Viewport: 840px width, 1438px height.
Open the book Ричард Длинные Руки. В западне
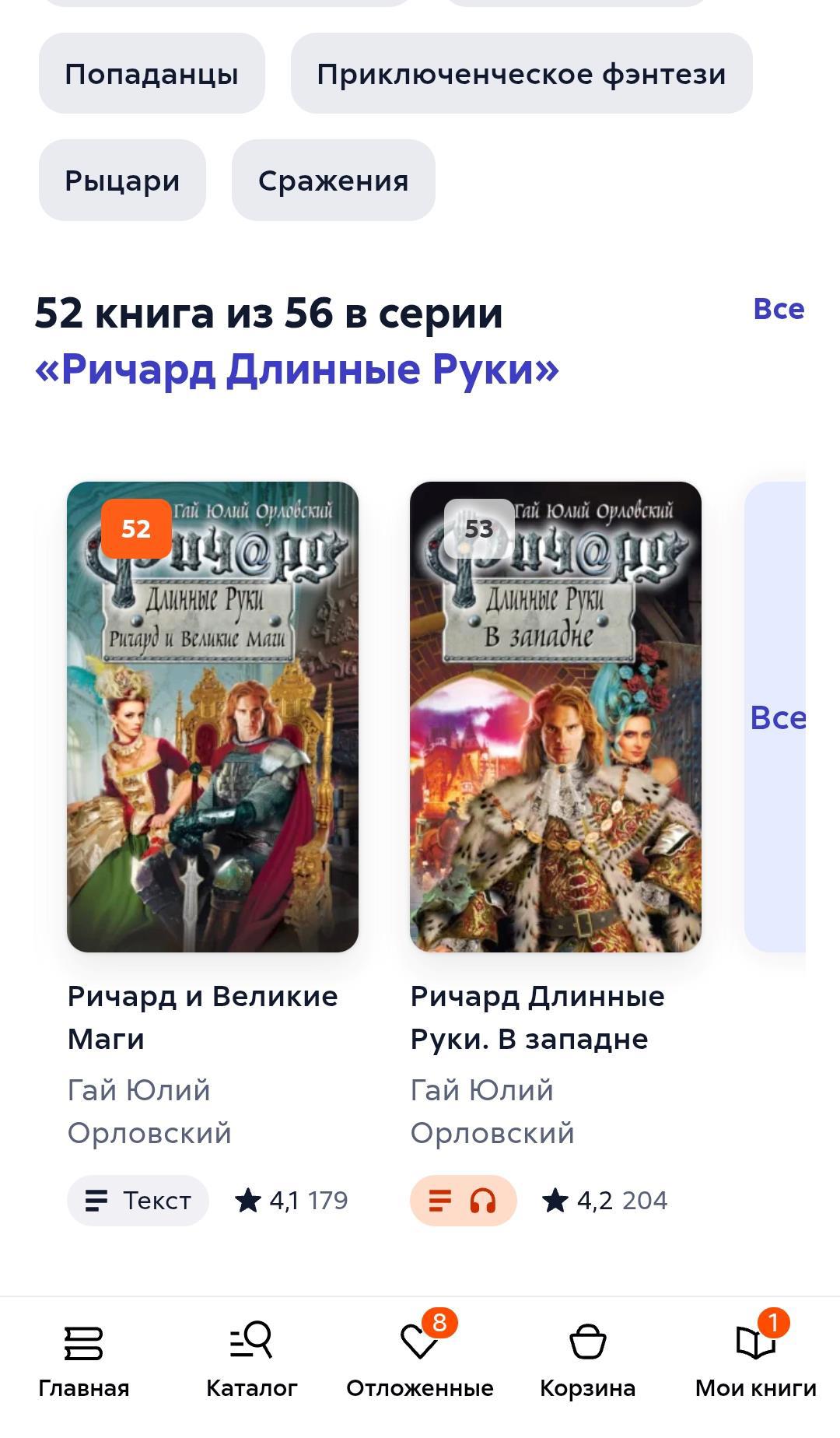click(x=555, y=716)
